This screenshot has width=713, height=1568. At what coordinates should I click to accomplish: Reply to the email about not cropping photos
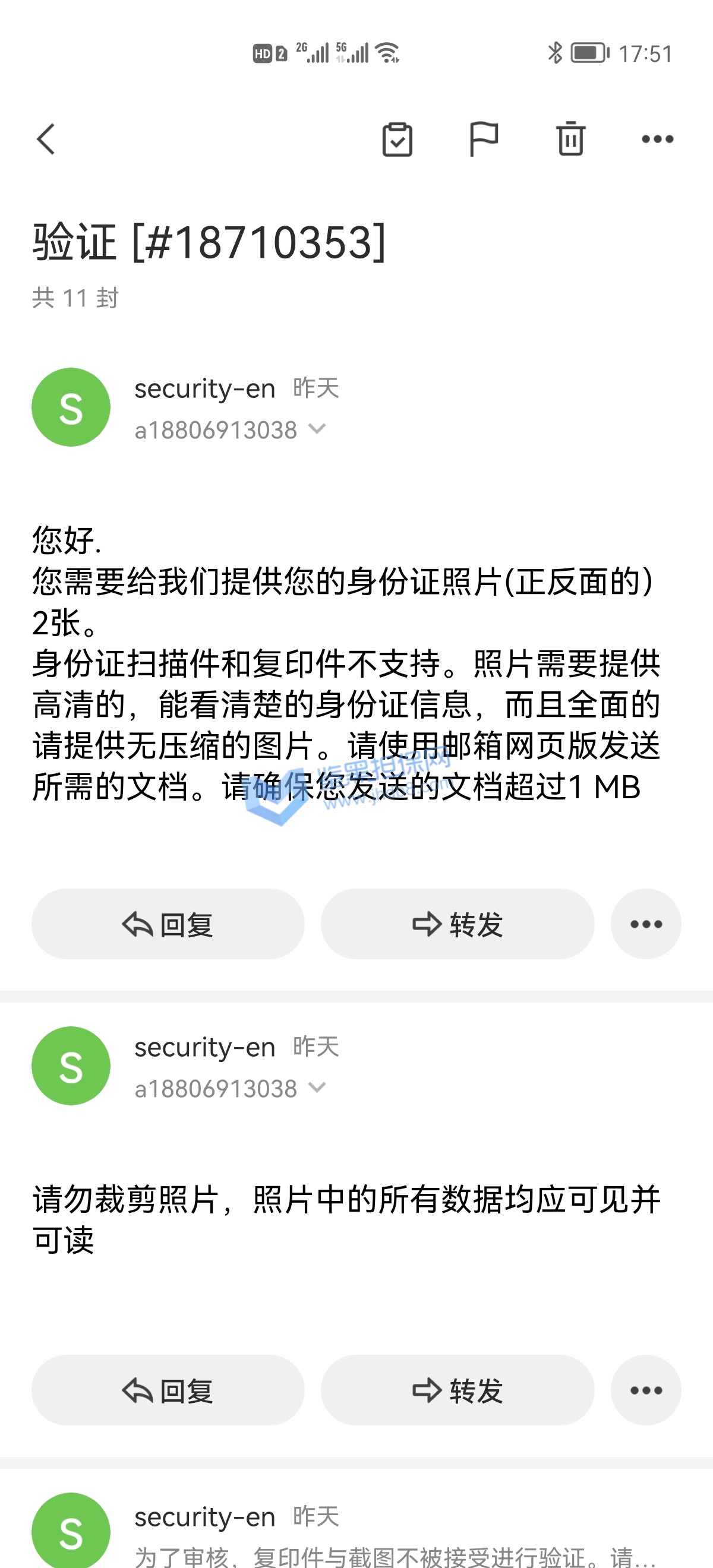click(168, 1390)
